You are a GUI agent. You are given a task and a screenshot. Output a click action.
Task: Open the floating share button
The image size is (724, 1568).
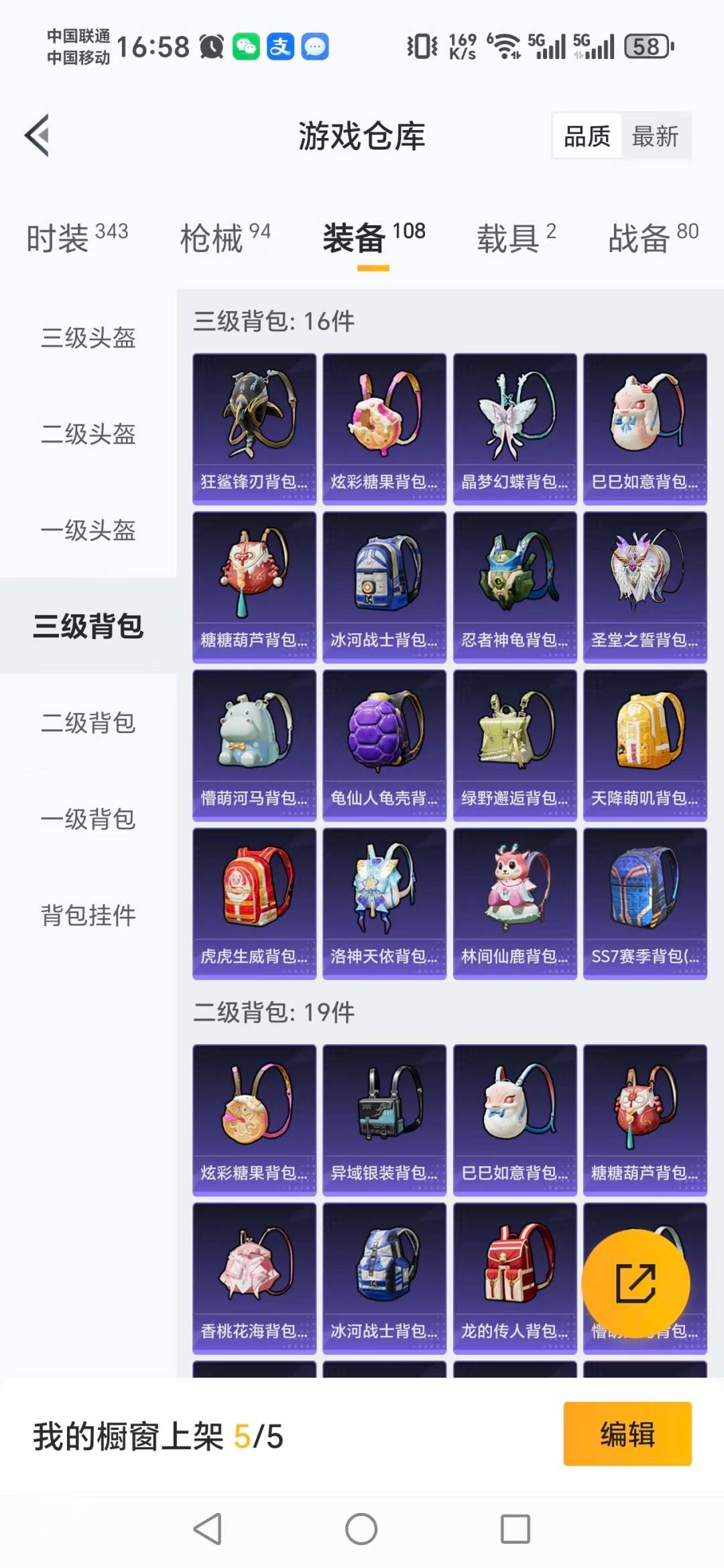pos(637,1282)
